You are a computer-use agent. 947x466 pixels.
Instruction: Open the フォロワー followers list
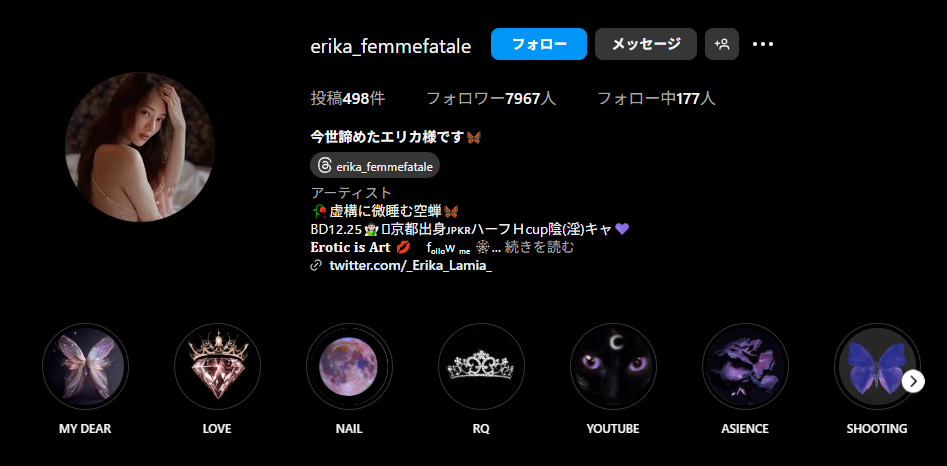[x=490, y=99]
